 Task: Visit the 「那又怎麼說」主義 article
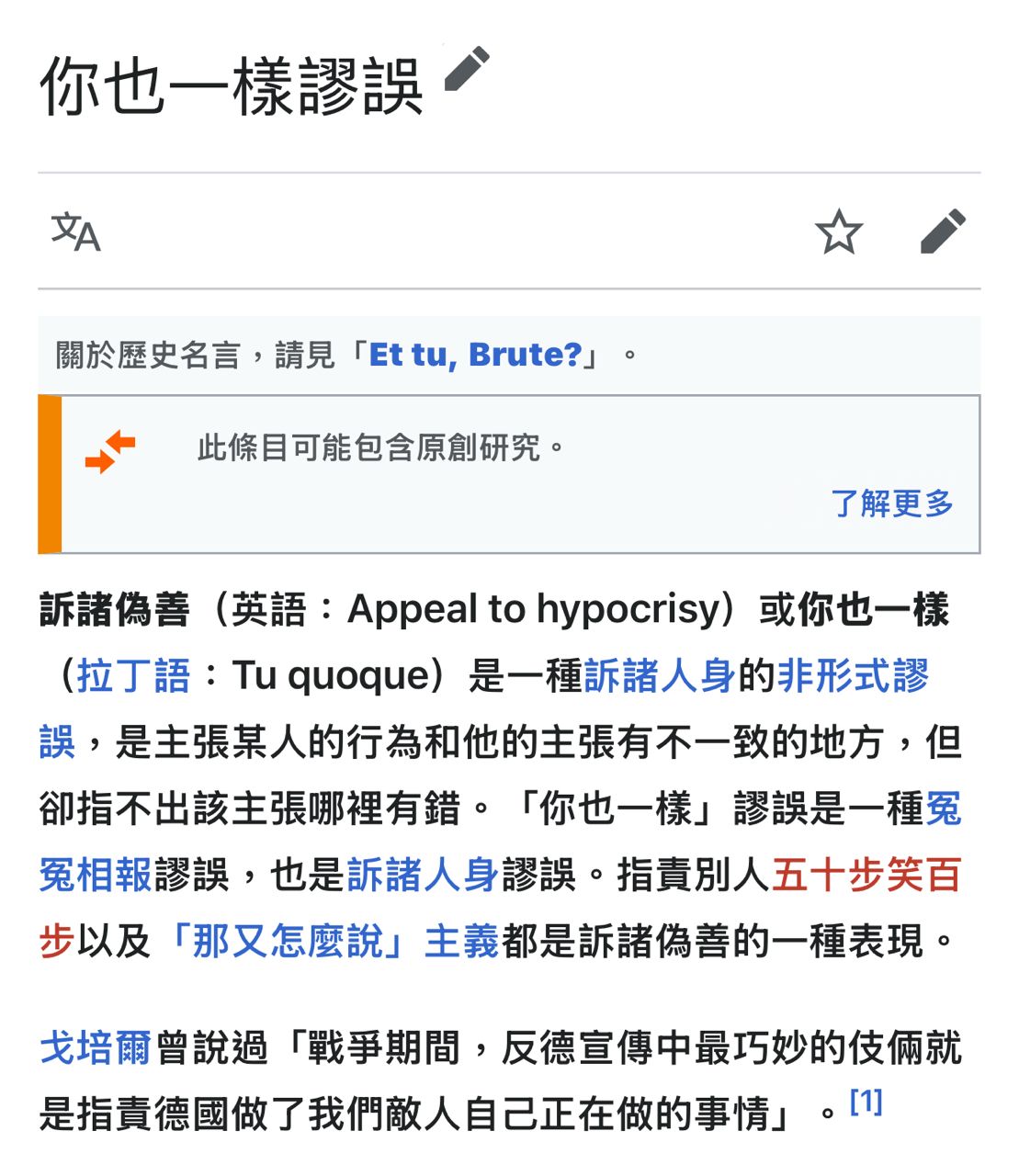click(331, 941)
